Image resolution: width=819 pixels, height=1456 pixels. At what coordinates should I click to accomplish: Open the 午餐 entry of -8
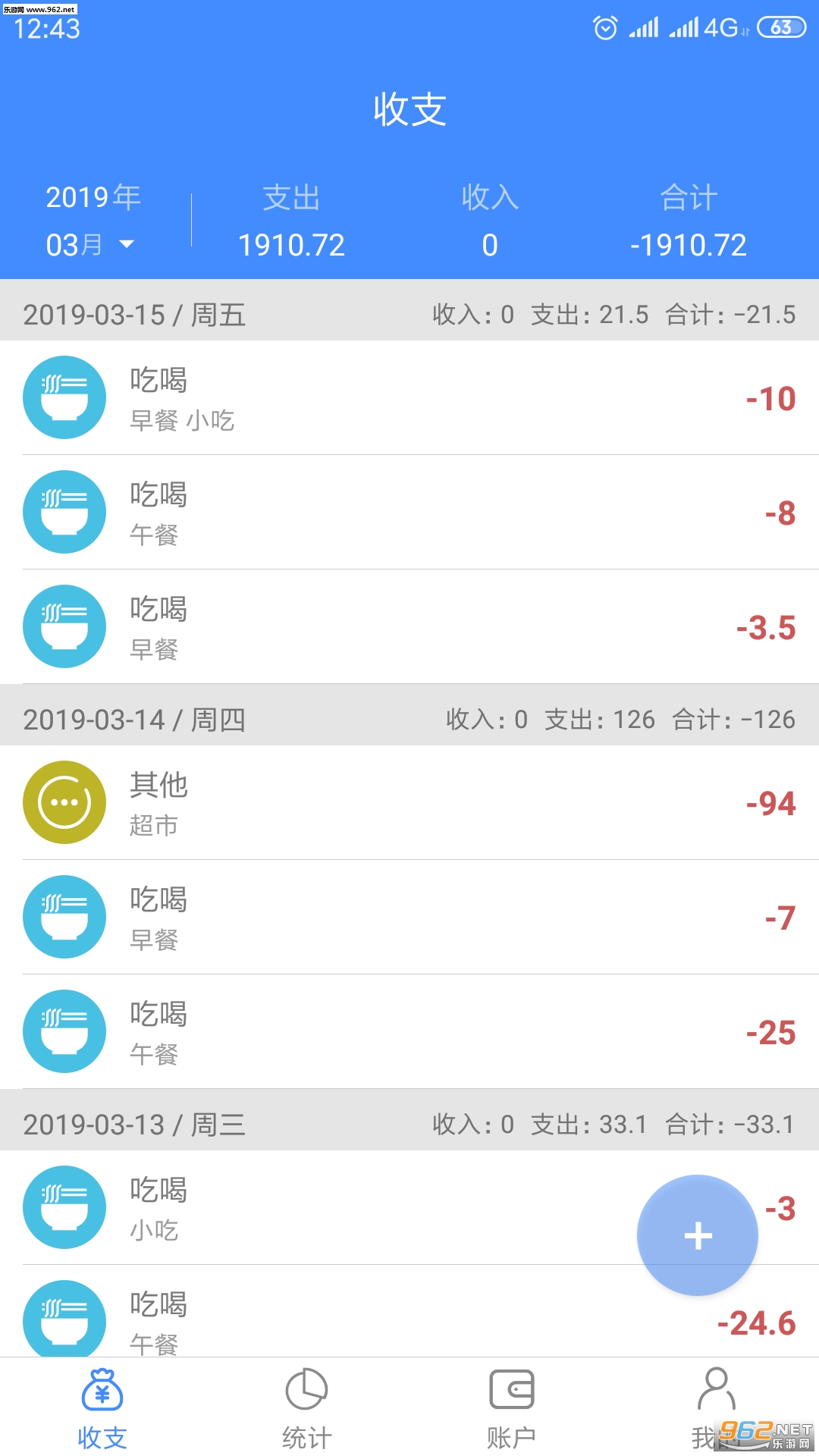point(409,513)
